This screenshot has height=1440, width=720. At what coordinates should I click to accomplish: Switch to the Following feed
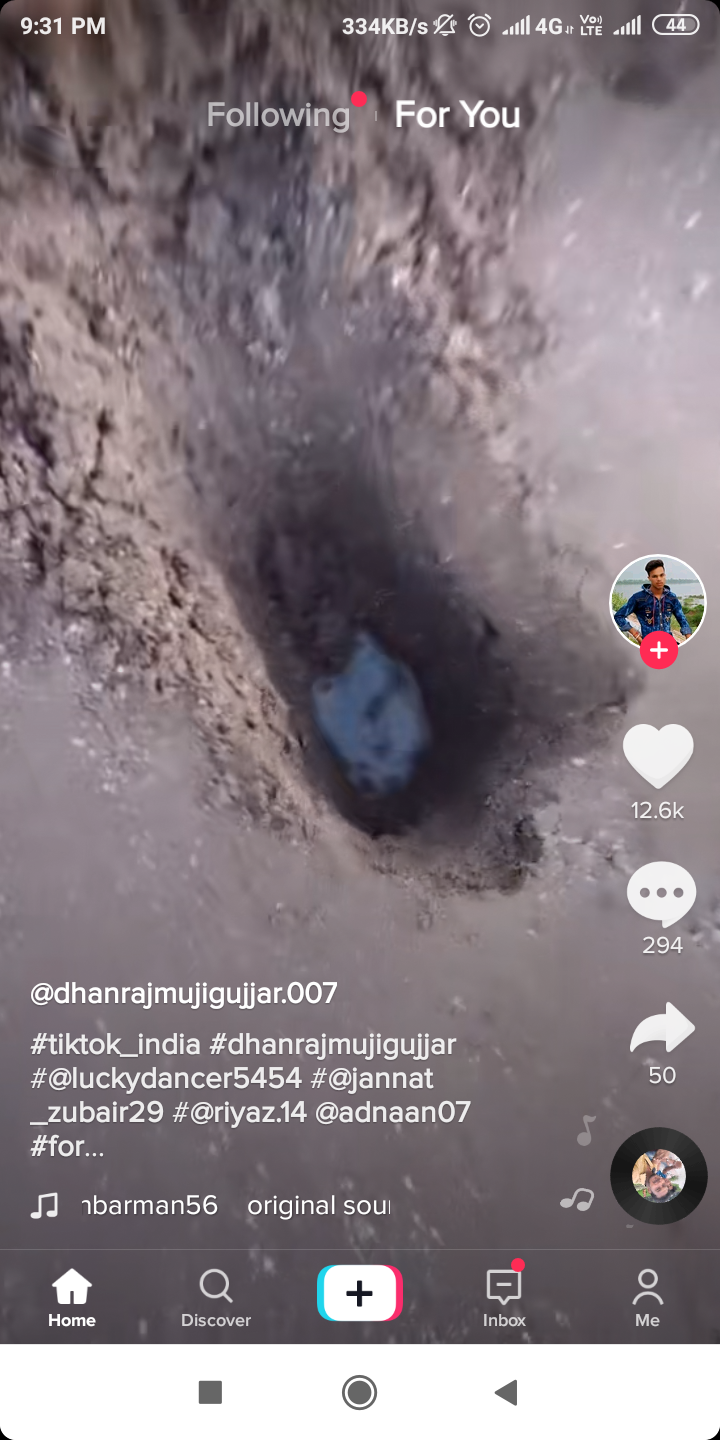click(x=277, y=114)
